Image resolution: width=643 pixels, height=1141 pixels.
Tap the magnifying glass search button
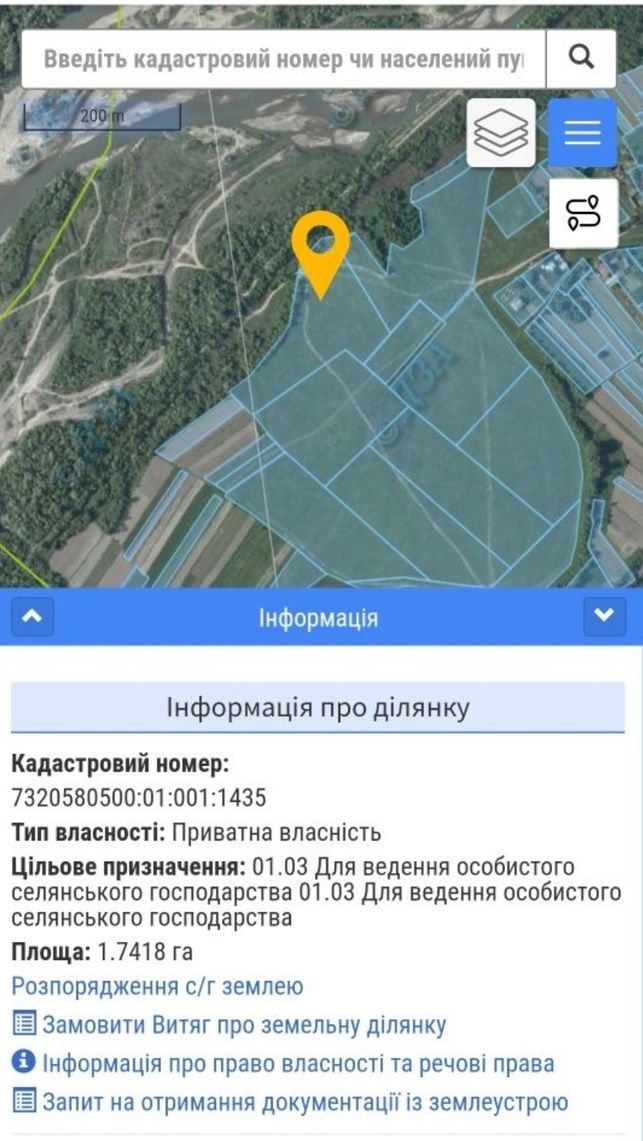click(581, 59)
